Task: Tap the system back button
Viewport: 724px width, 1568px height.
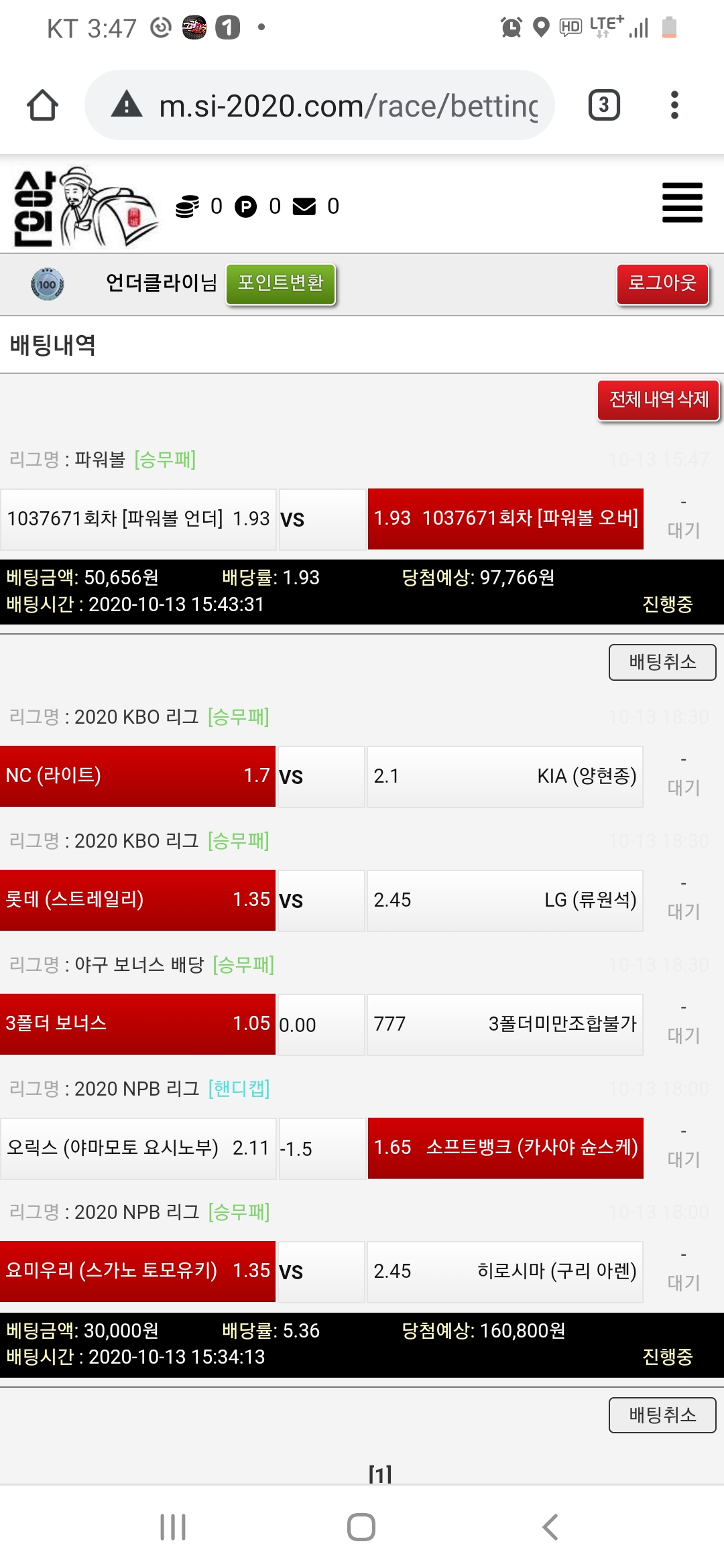Action: pos(550,1527)
